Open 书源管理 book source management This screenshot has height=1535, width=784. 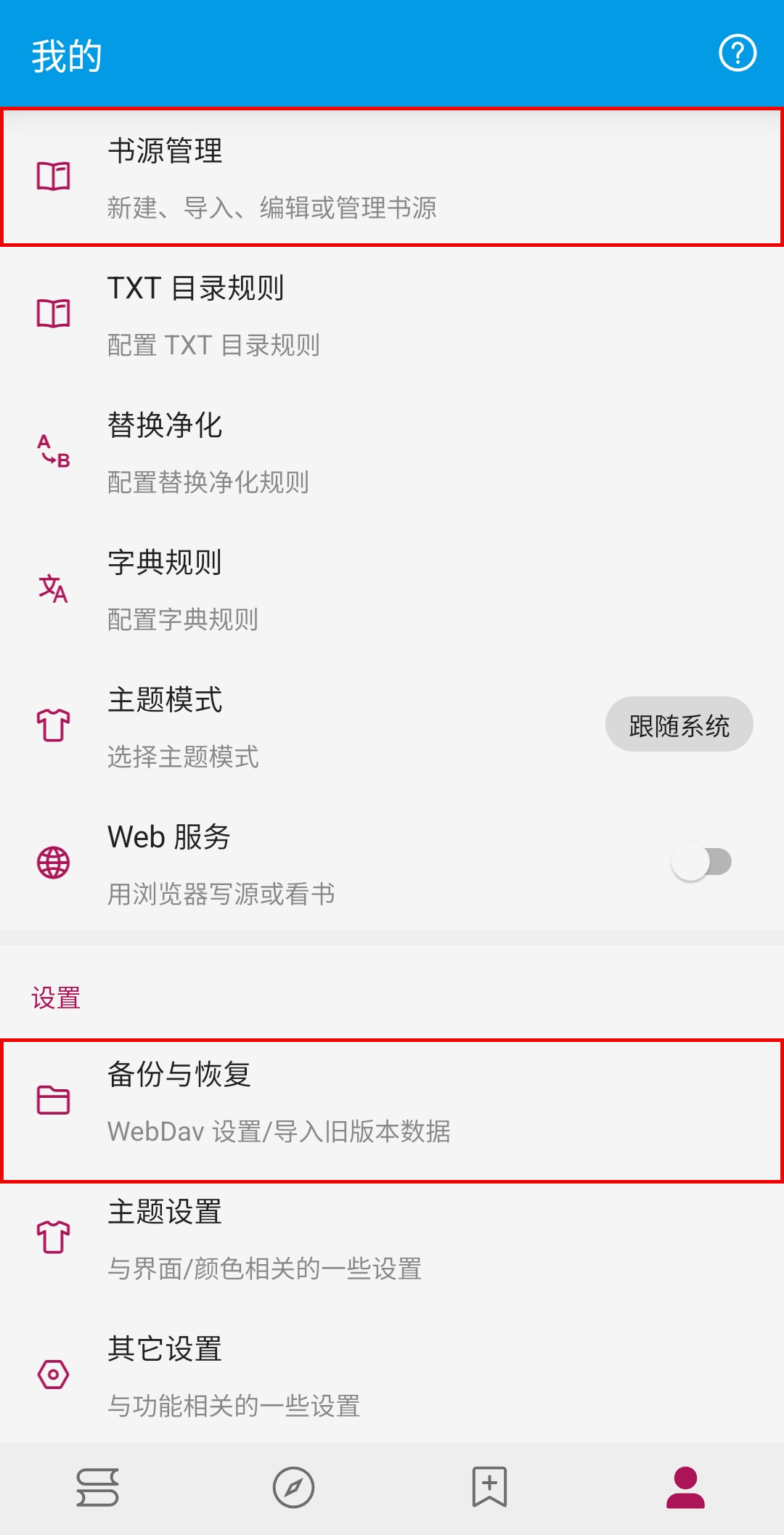(392, 177)
